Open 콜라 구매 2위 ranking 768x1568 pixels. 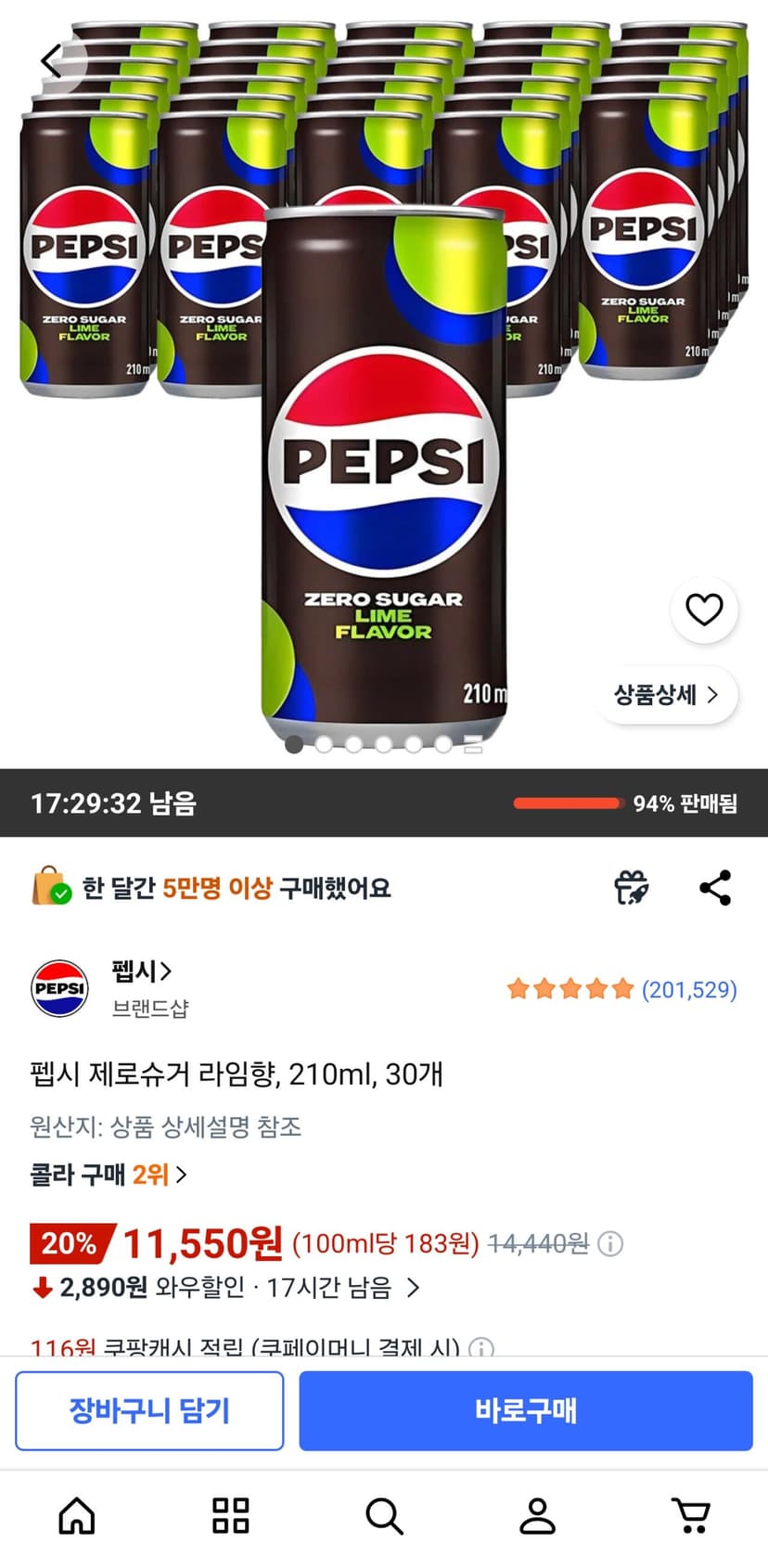click(109, 1175)
